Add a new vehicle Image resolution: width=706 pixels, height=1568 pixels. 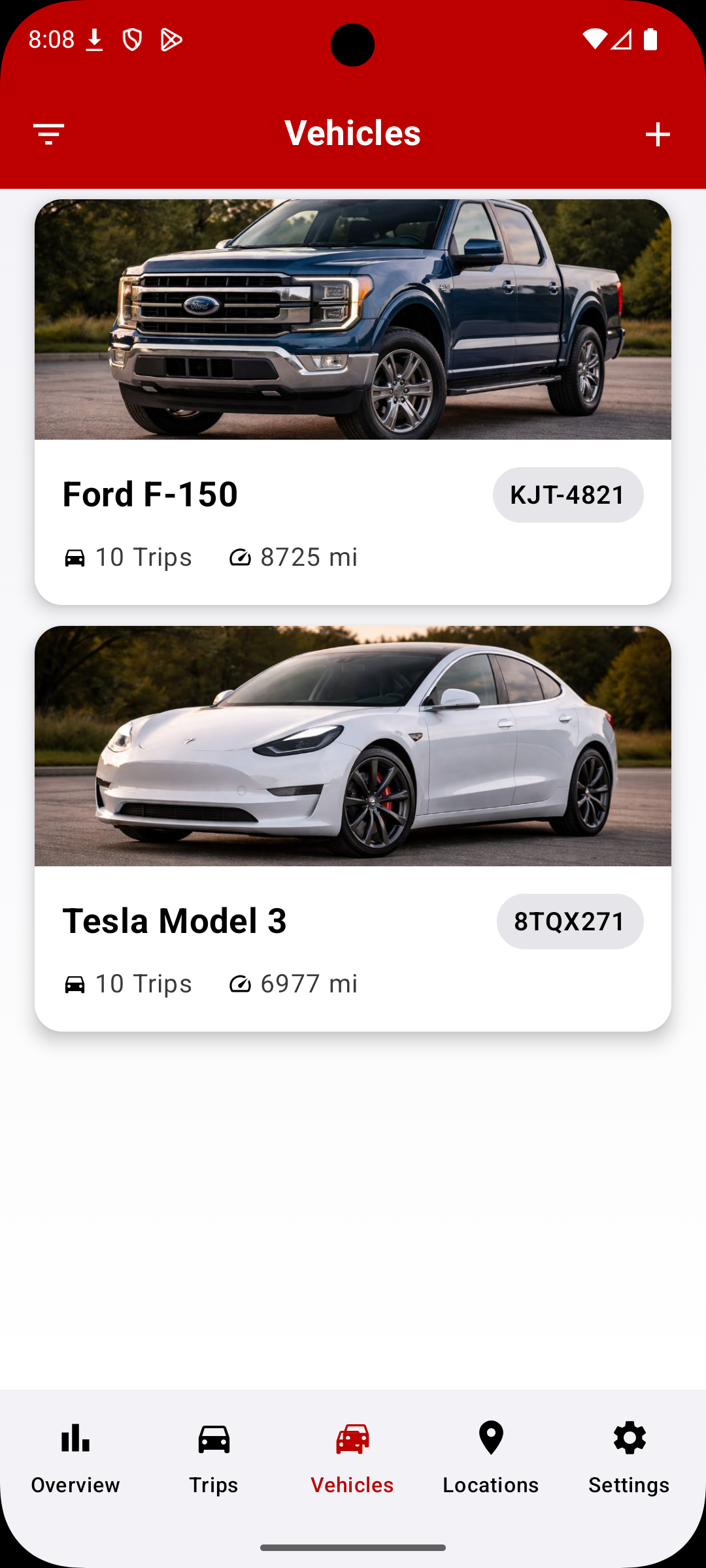tap(658, 135)
